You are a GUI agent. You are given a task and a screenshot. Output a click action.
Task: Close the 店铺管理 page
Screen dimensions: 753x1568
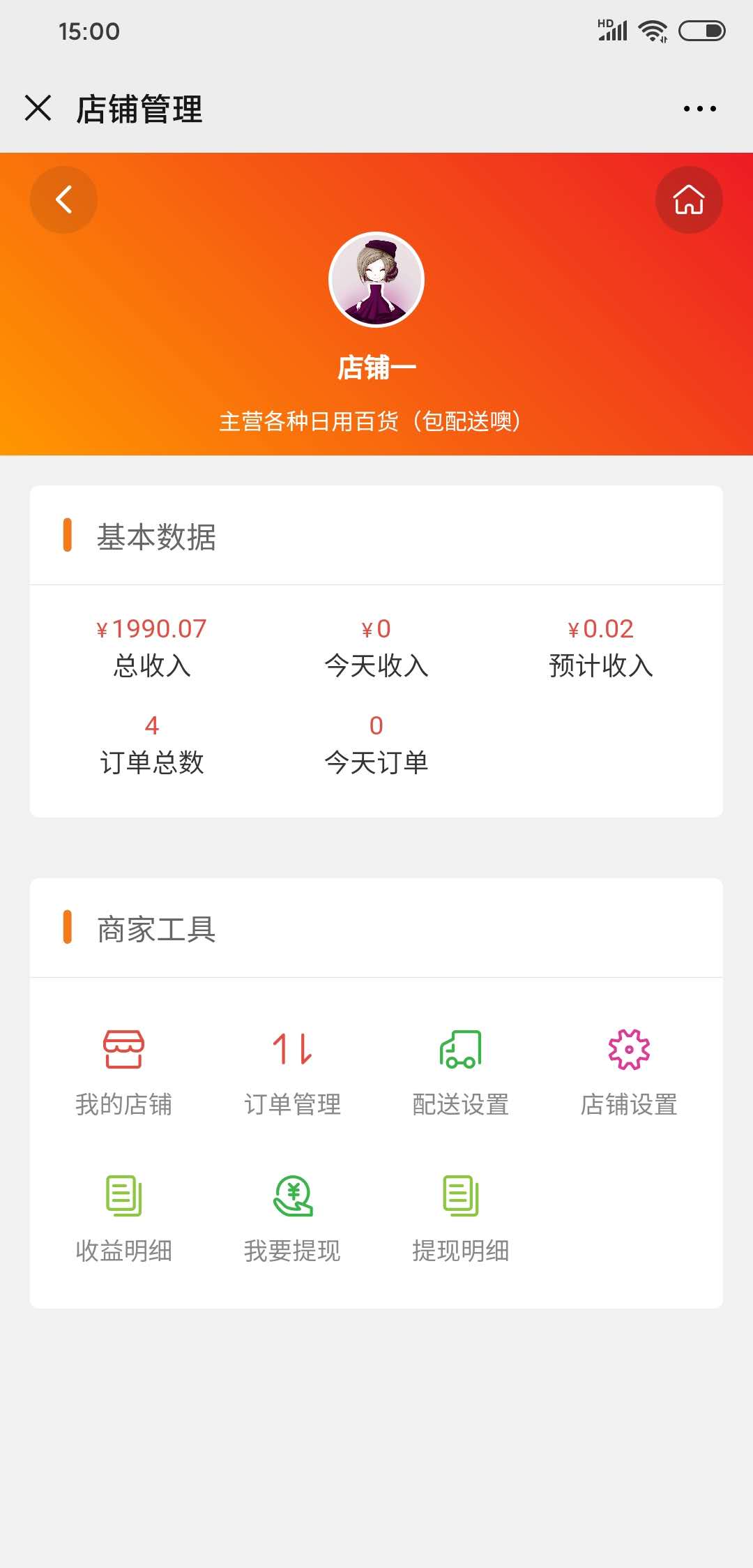[x=38, y=109]
